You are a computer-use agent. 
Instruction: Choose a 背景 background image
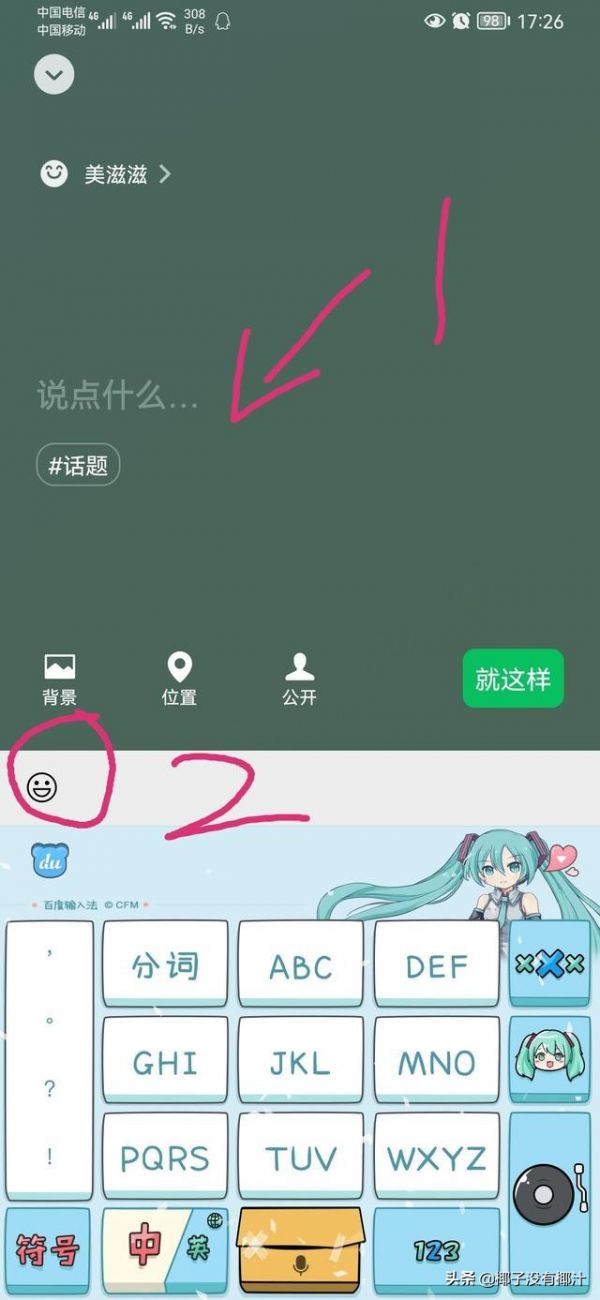tap(60, 679)
